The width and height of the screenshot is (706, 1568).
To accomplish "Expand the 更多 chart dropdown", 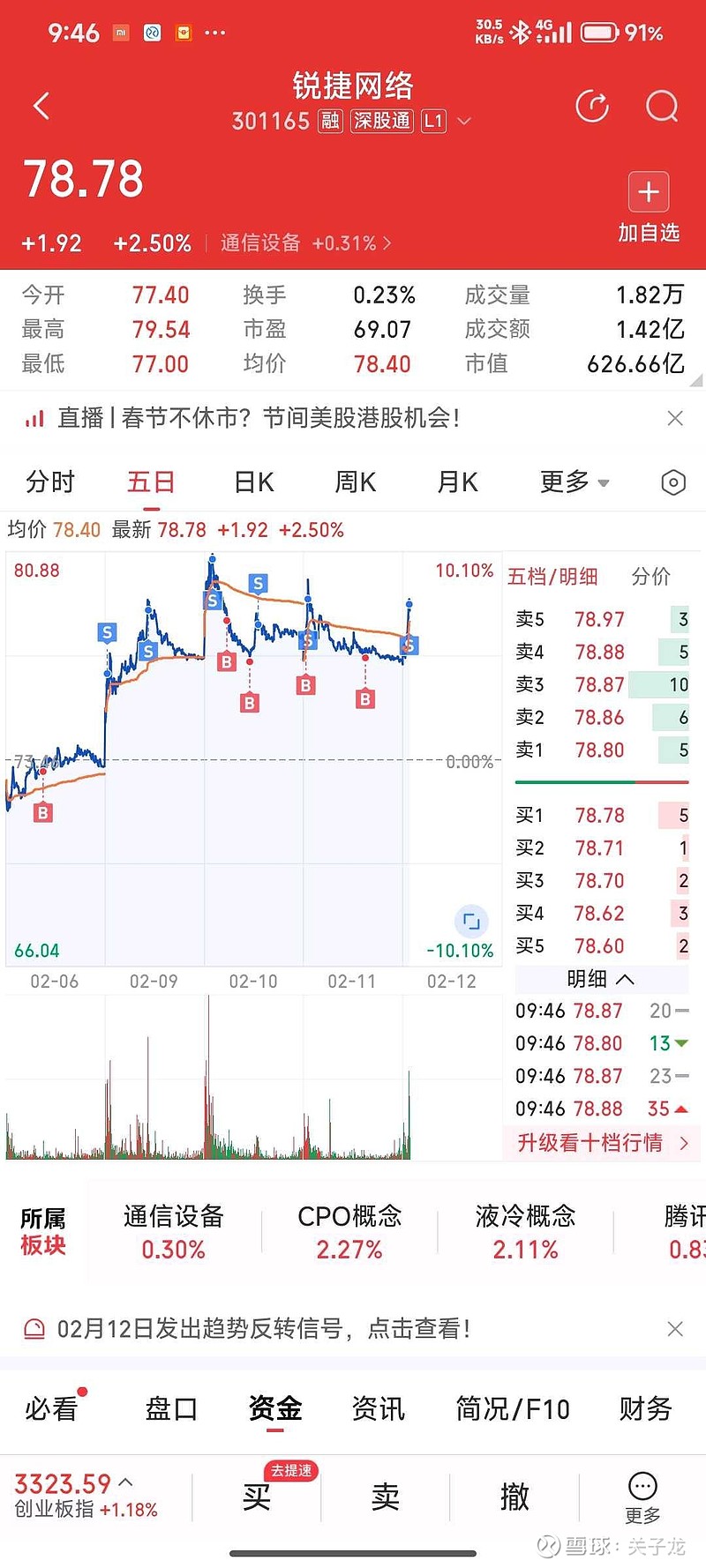I will (x=575, y=482).
